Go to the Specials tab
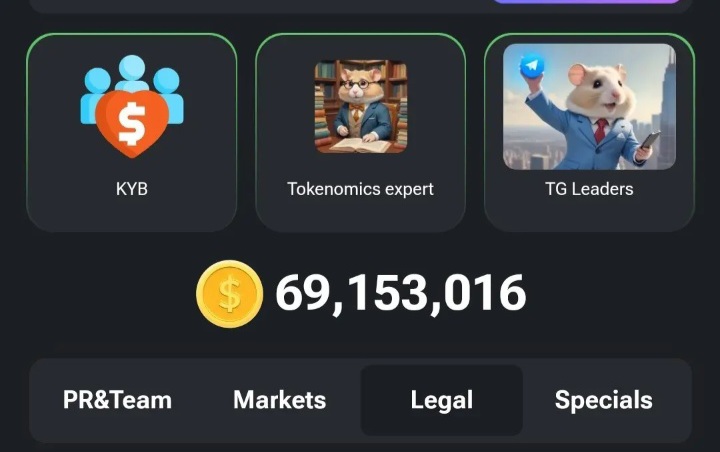Viewport: 720px width, 452px height. pyautogui.click(x=603, y=401)
